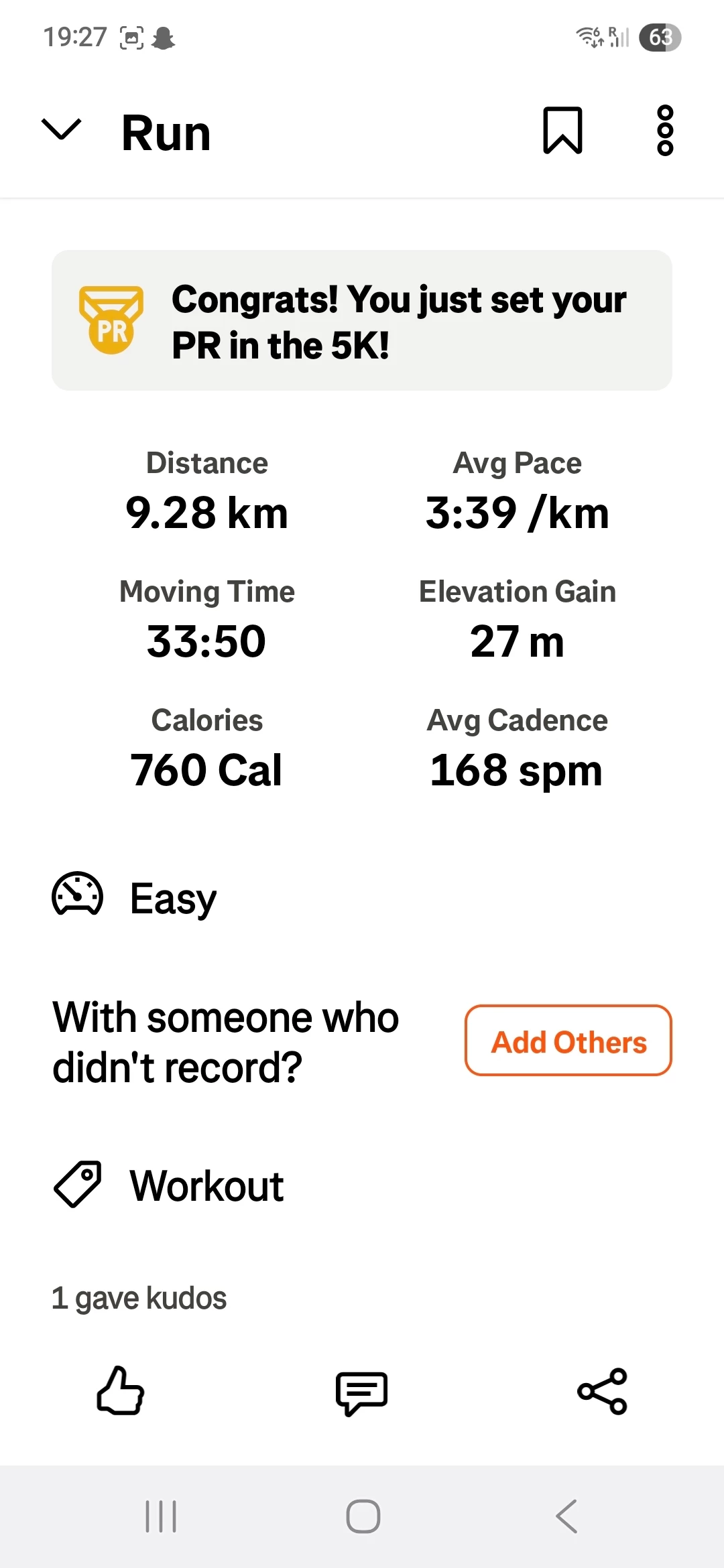This screenshot has width=724, height=1568.
Task: Share this run activity
Action: pyautogui.click(x=602, y=1391)
